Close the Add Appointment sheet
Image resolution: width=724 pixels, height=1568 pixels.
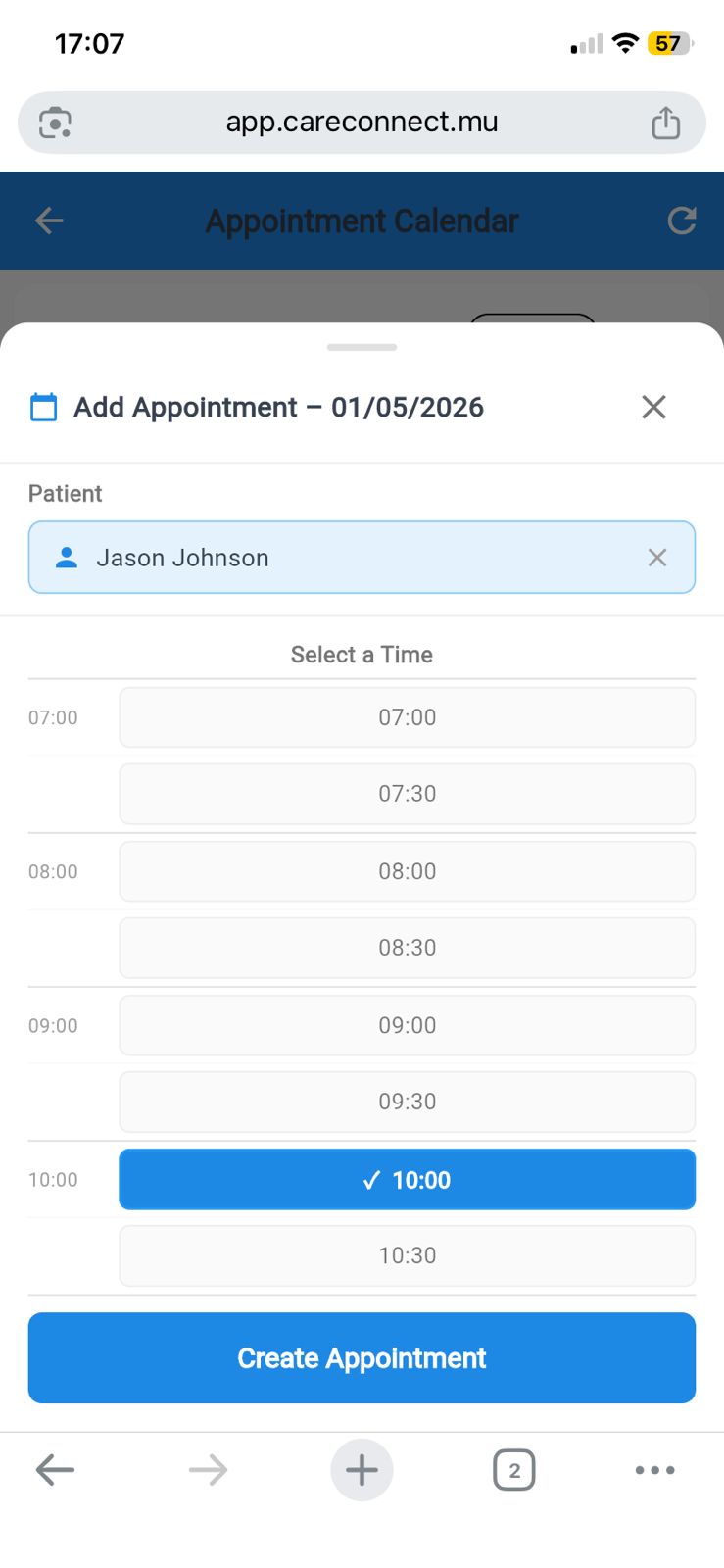pos(653,407)
